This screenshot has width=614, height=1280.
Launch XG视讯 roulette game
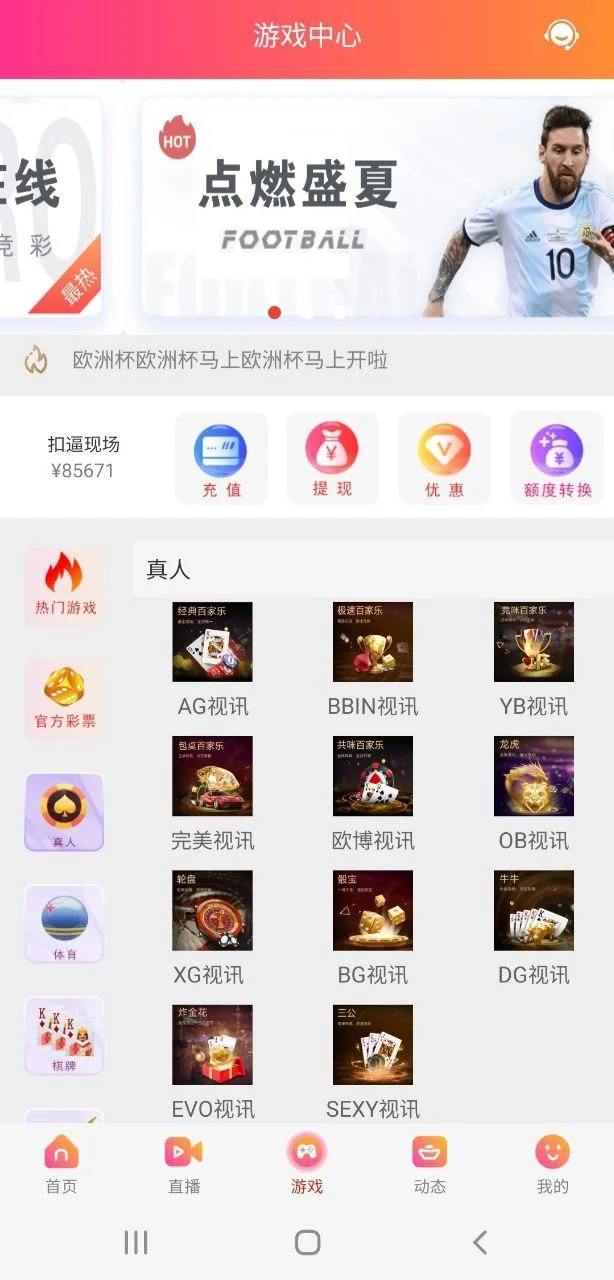coord(212,911)
